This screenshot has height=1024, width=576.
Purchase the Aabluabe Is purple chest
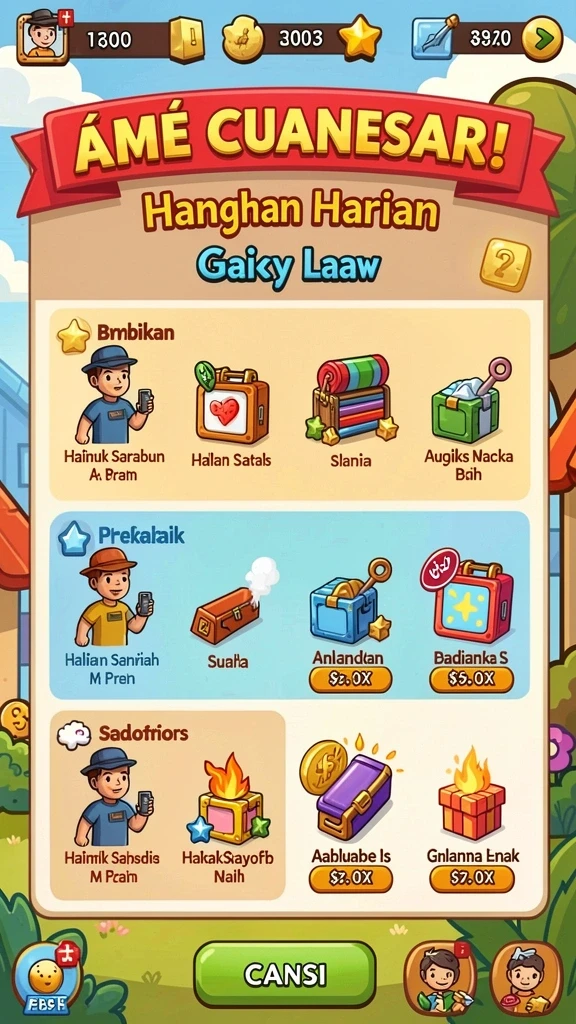click(x=351, y=879)
